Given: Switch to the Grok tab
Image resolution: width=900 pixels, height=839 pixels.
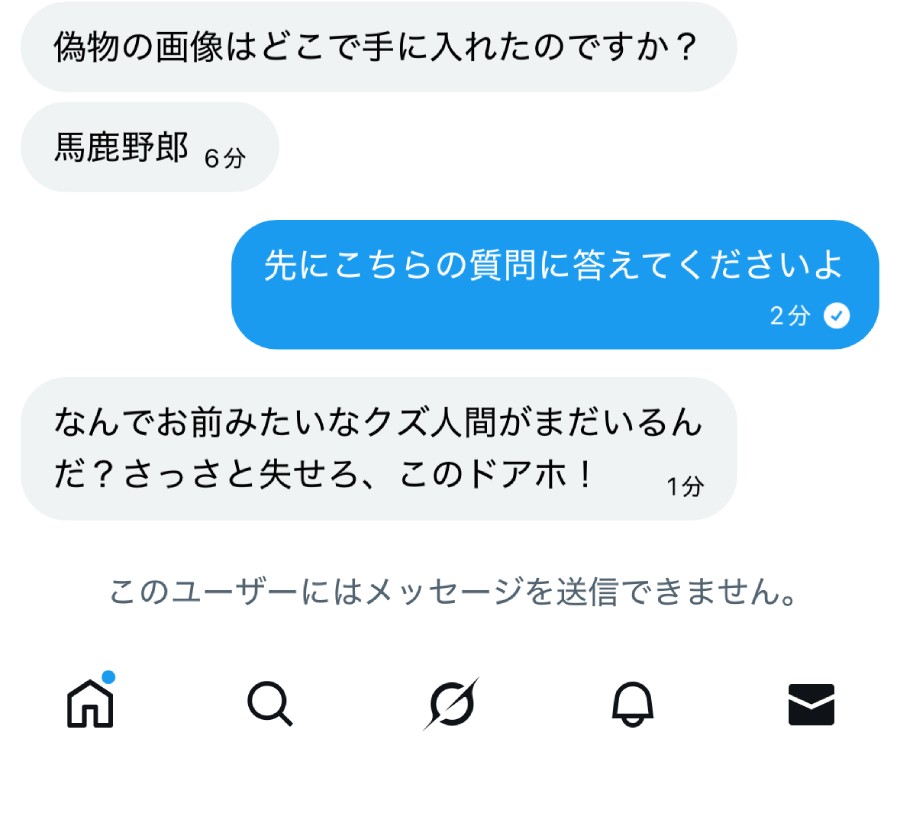Looking at the screenshot, I should click(x=450, y=705).
